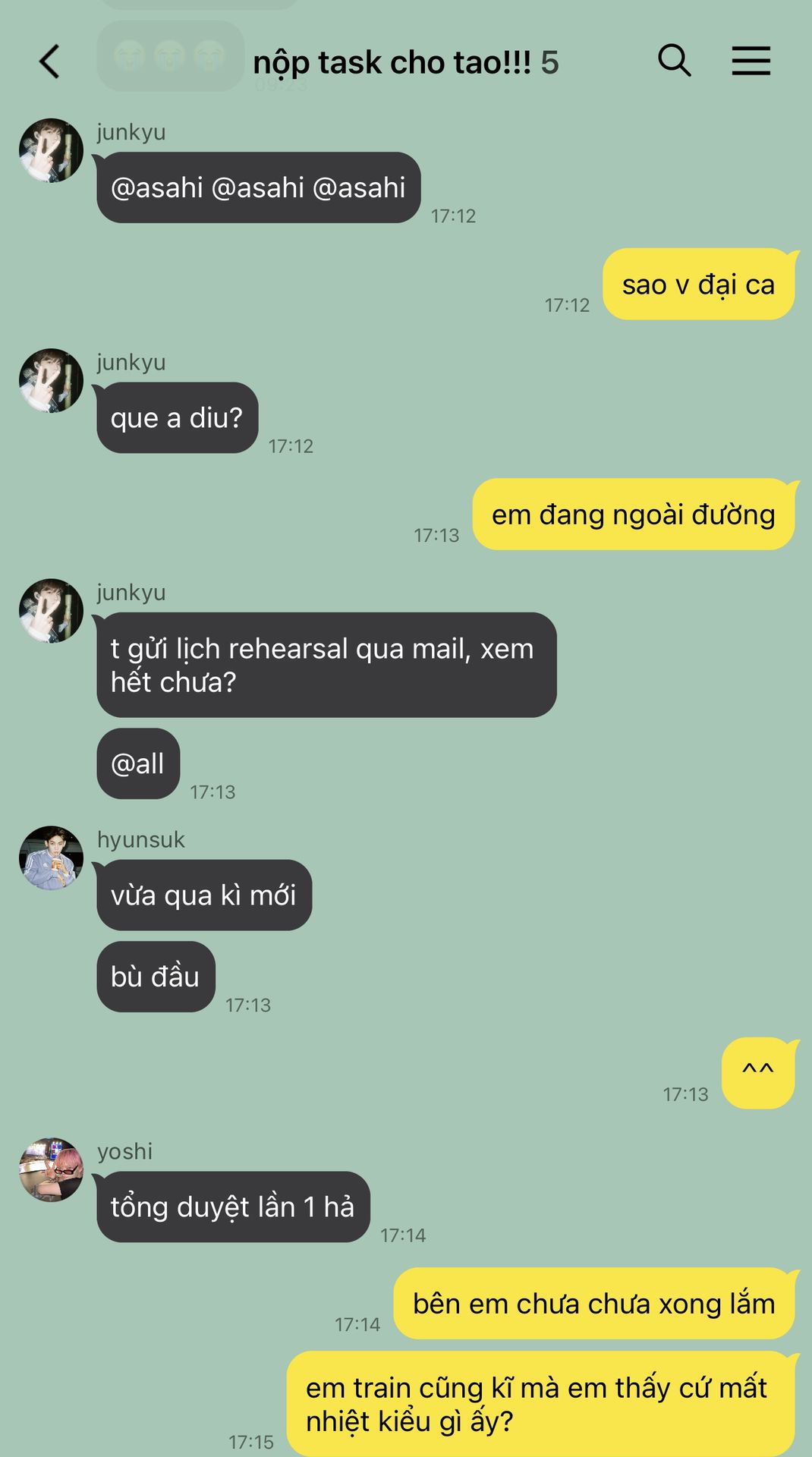Screen dimensions: 812x1457
Task: Open hyunsuk's profile picture
Action: pos(51,858)
